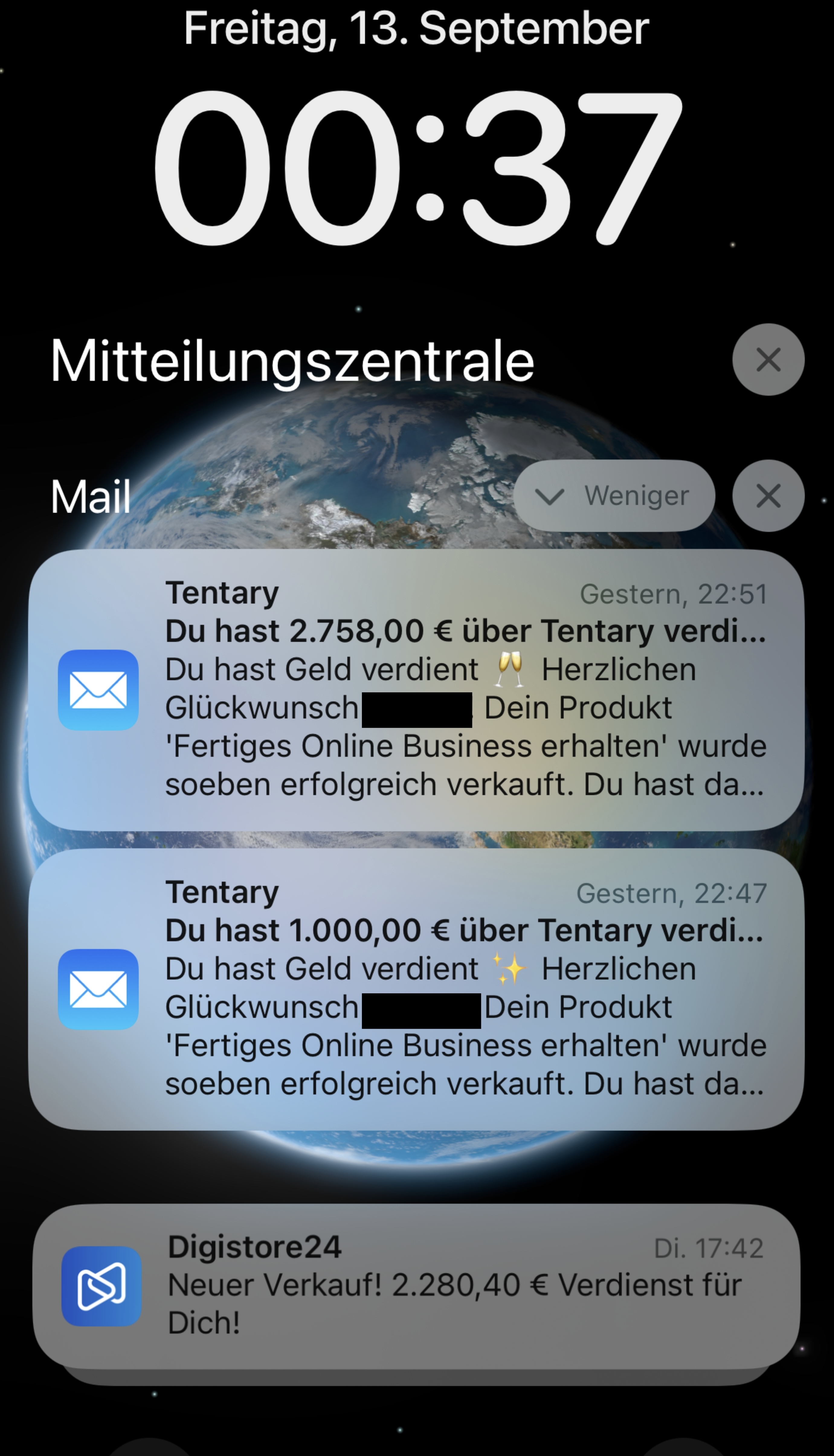Open Digistore24 Neuer Verkauf notification
Viewport: 834px width, 1456px height.
[x=416, y=1285]
